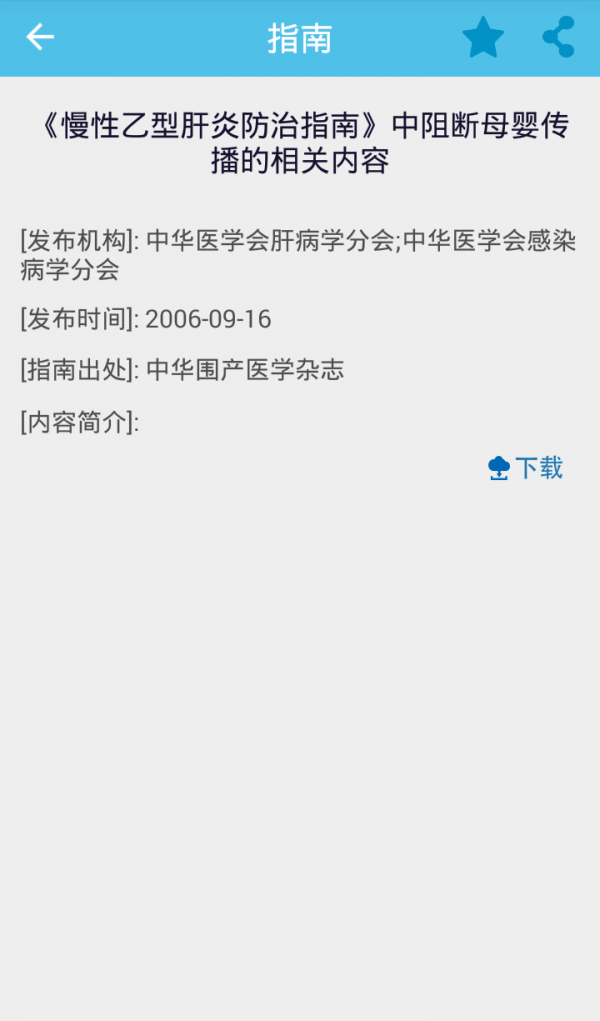Share this guideline
Viewport: 600px width, 1021px height.
tap(558, 37)
